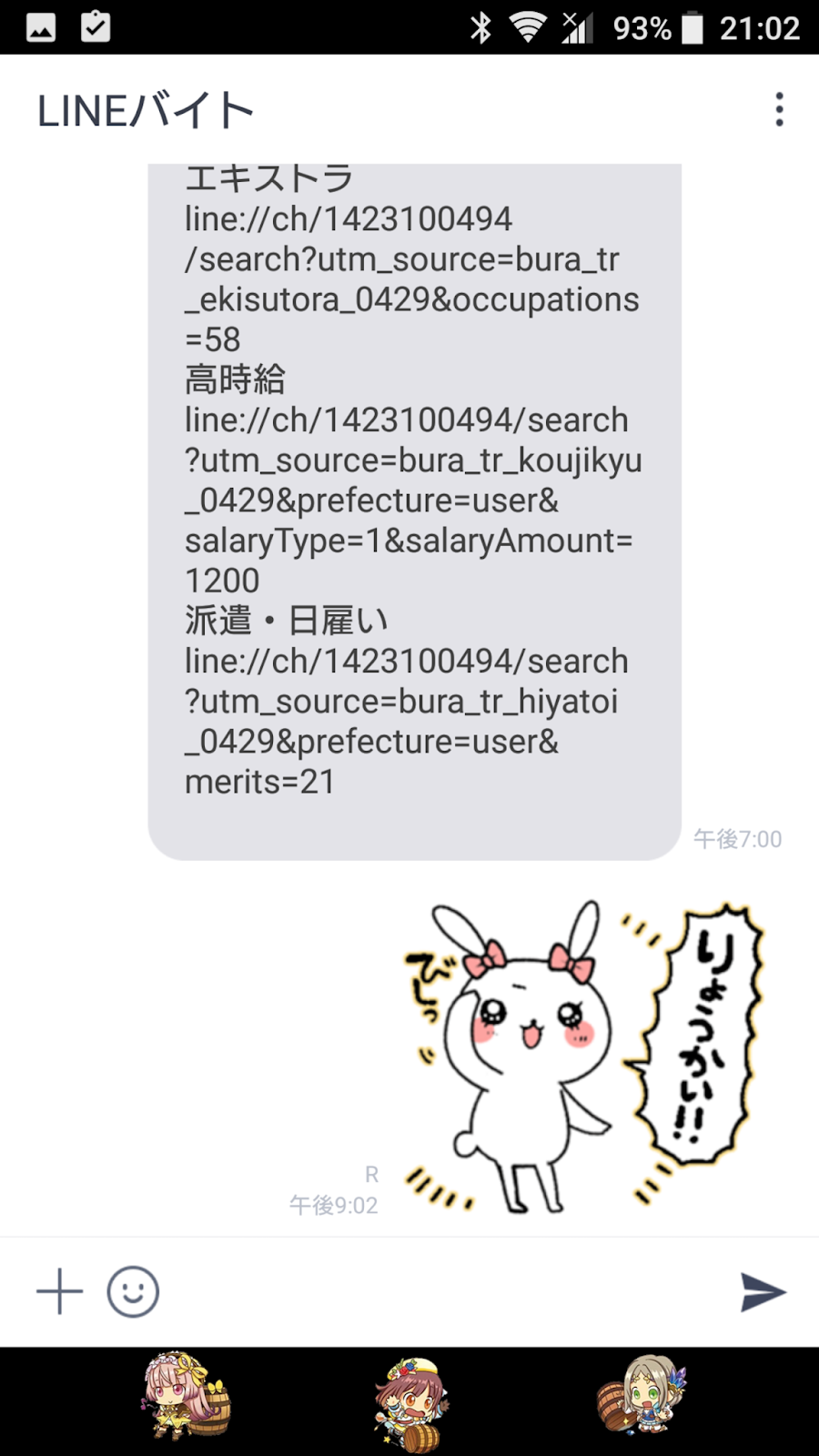Tap the 午後7:00 message timestamp
This screenshot has width=819, height=1456.
(x=738, y=838)
